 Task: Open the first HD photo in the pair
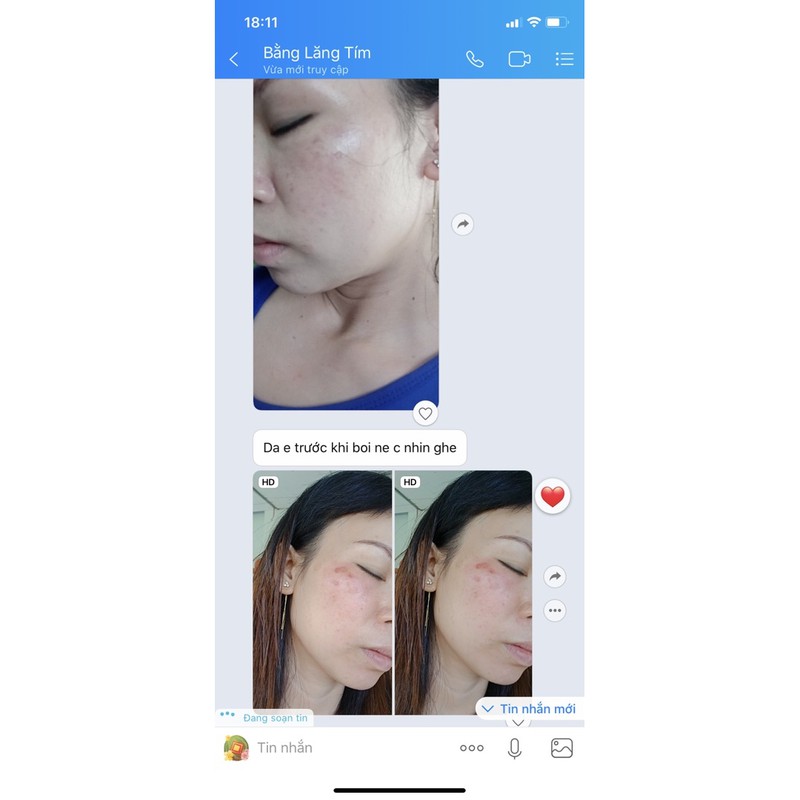[x=322, y=592]
